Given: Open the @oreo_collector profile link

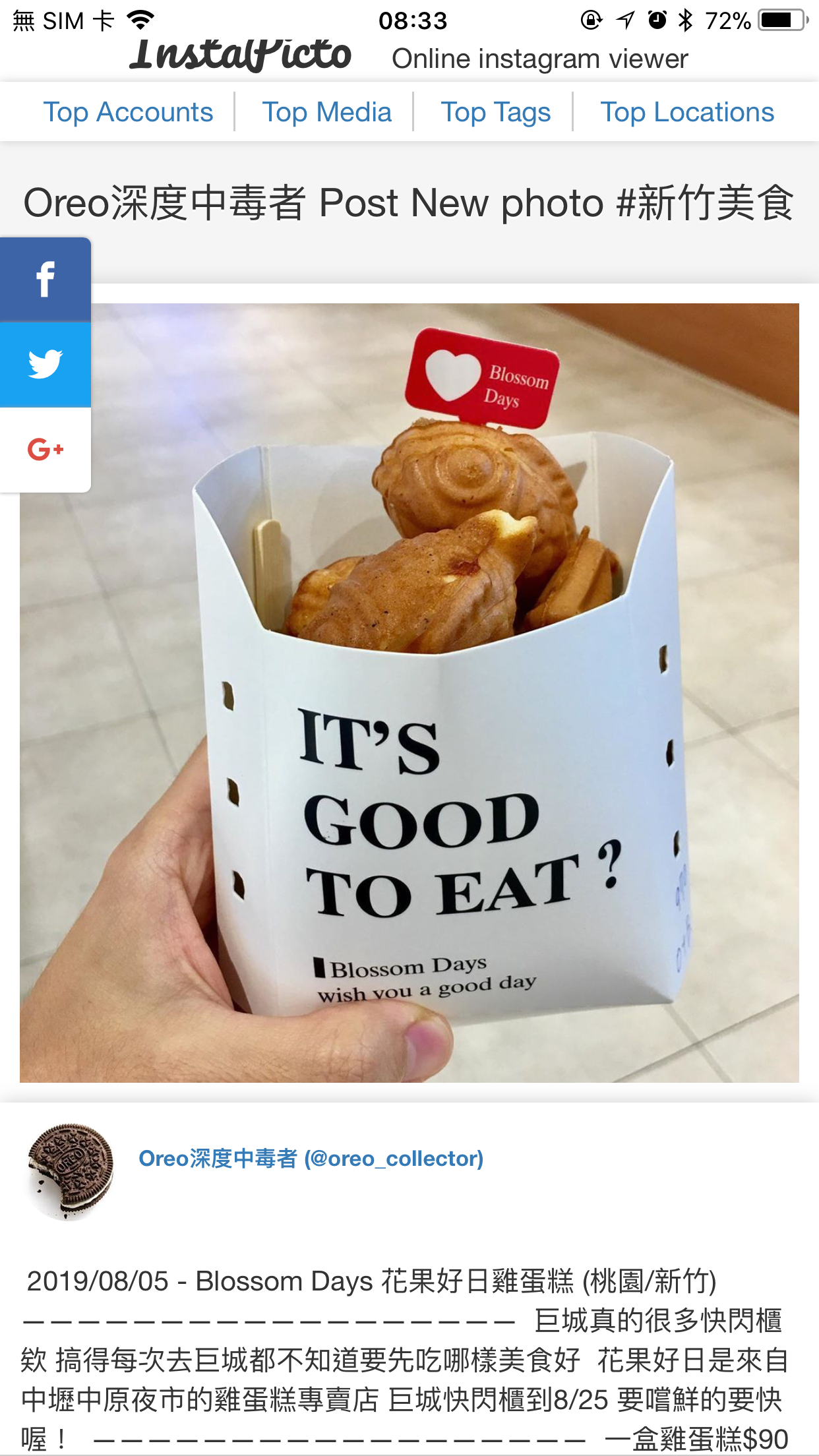Looking at the screenshot, I should [x=311, y=1159].
